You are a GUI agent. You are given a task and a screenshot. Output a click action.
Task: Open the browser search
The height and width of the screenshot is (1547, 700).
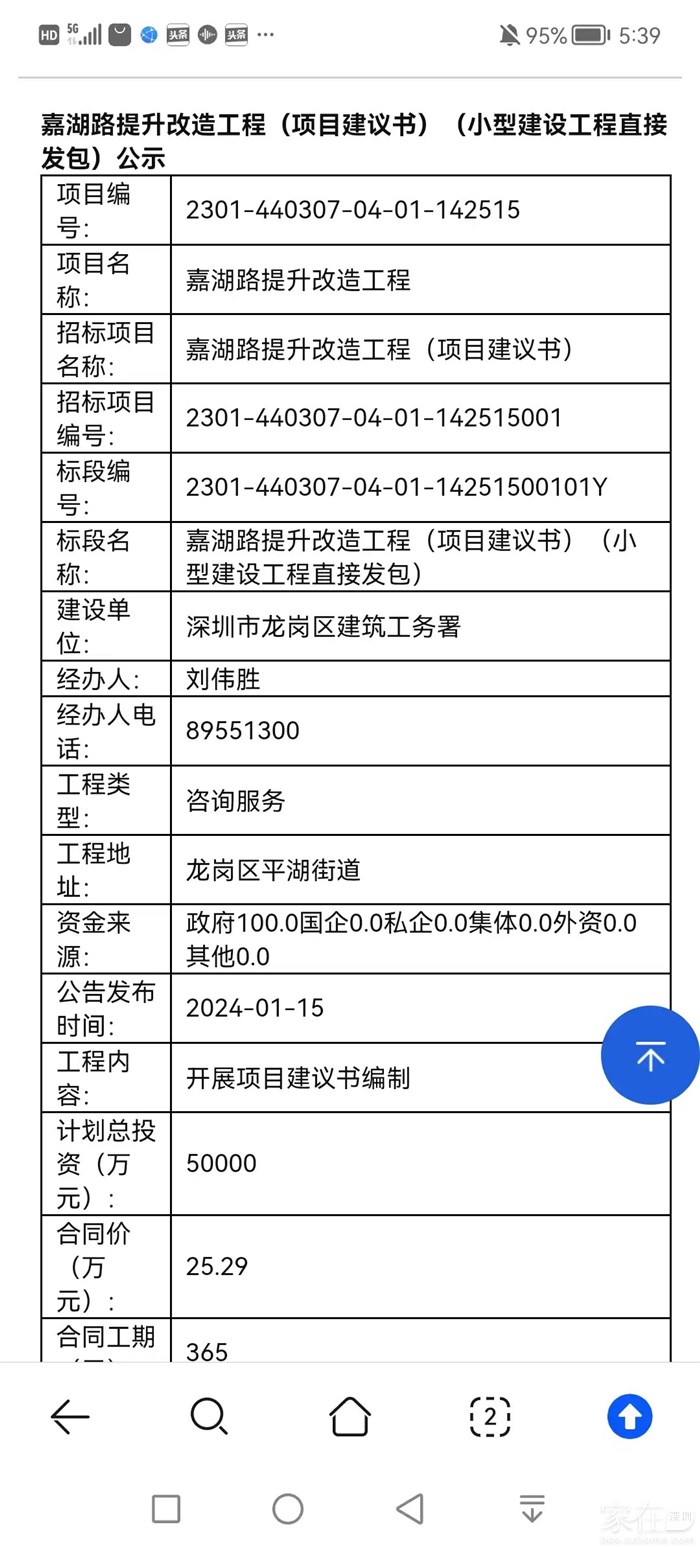(x=209, y=1416)
